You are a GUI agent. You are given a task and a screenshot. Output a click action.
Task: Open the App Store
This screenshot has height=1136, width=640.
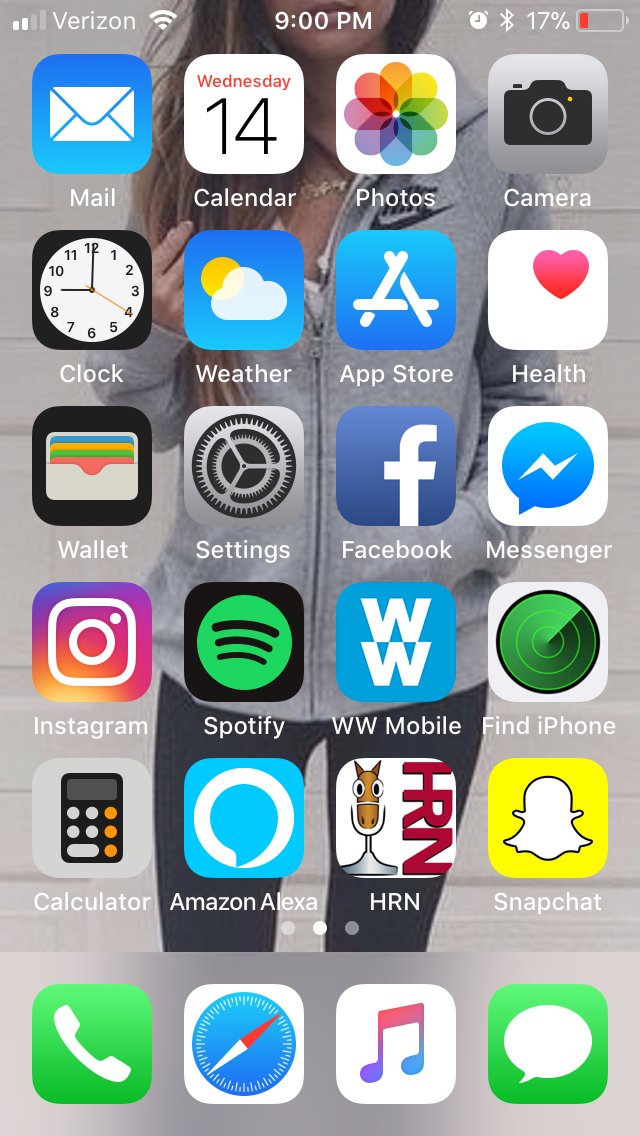(x=396, y=290)
